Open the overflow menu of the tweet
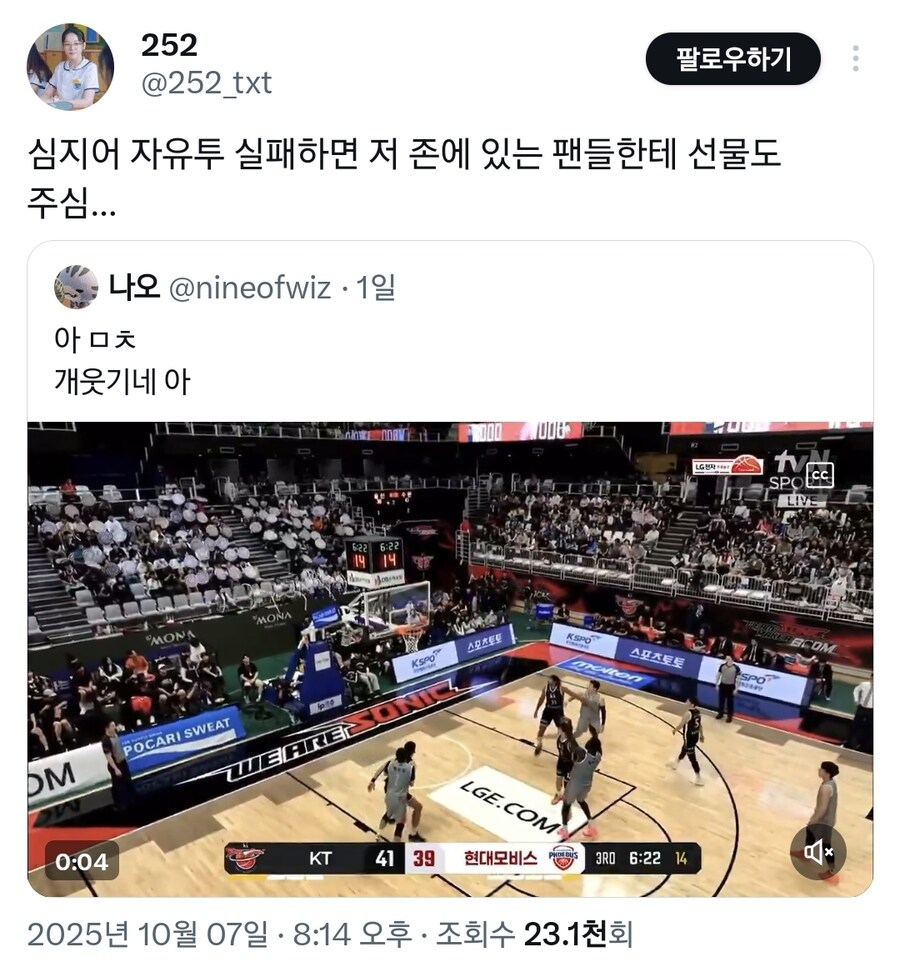Screen dimensions: 900x972 point(855,59)
